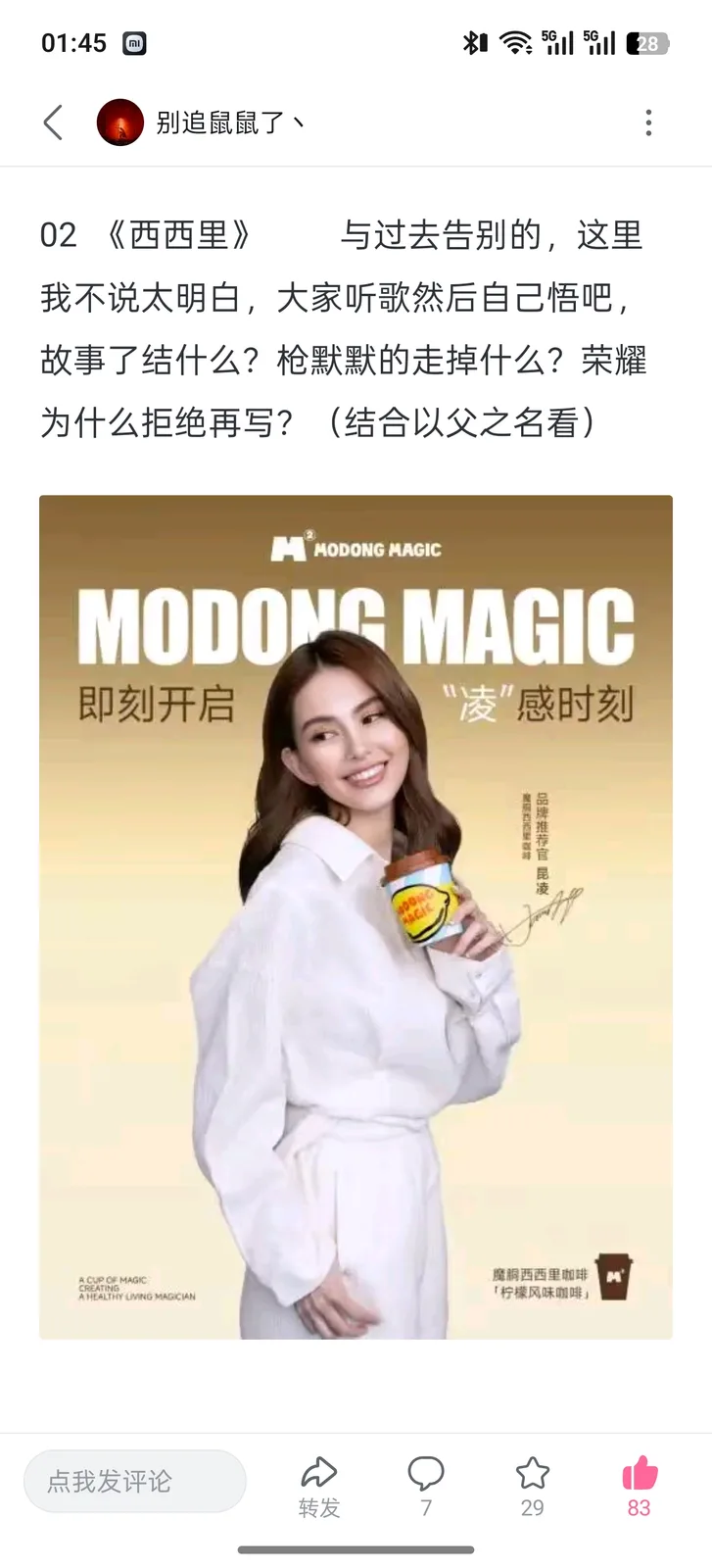View the 7 comments

click(x=426, y=1487)
